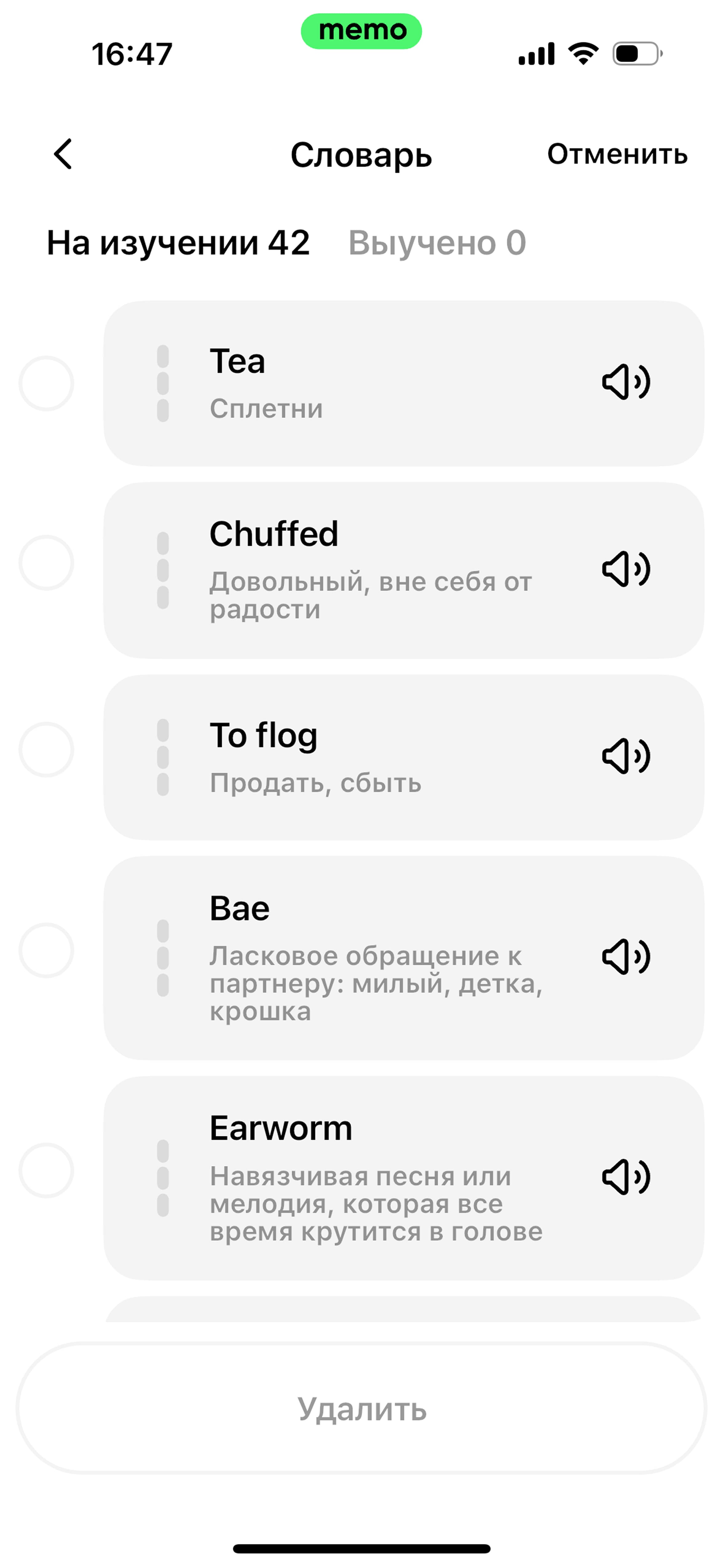Image resolution: width=723 pixels, height=1568 pixels.
Task: Select the Chuffed word checkbox
Action: [x=46, y=563]
